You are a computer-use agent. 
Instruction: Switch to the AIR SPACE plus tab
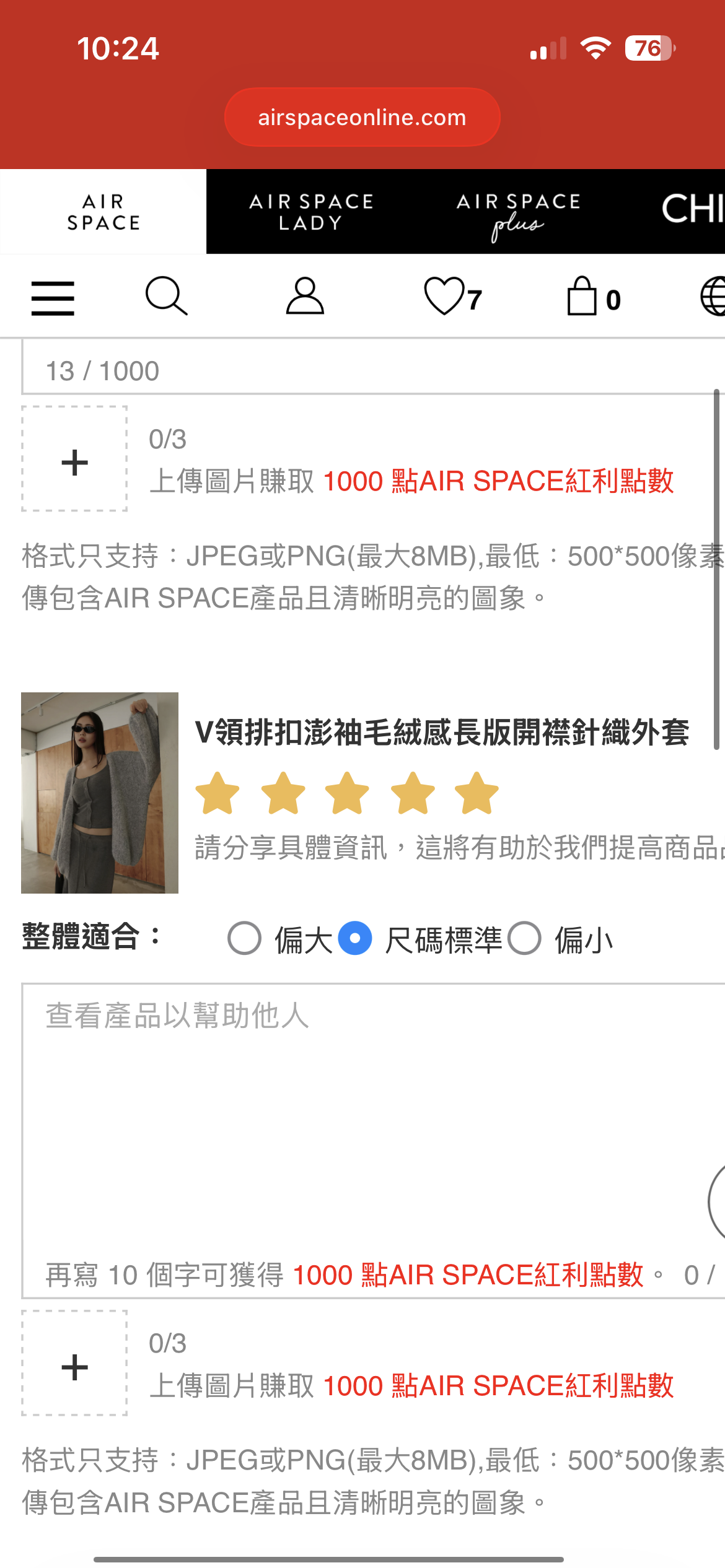tap(518, 212)
